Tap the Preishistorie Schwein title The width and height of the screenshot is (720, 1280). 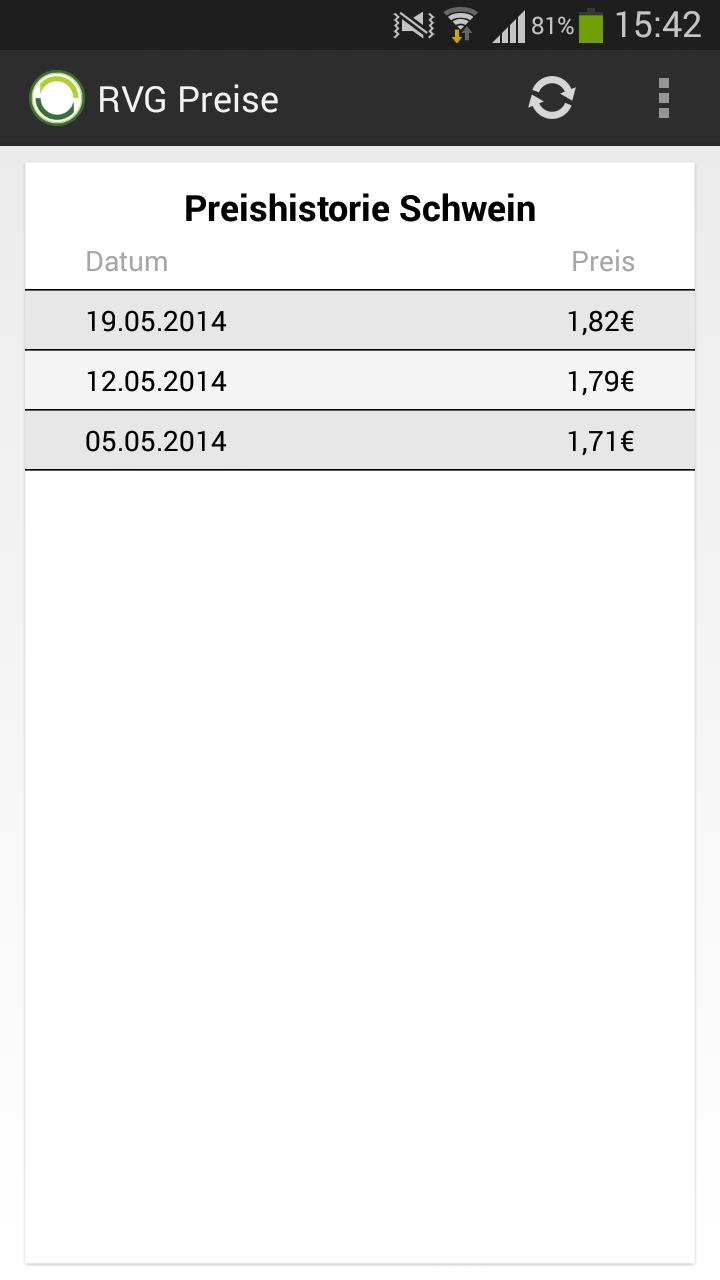[360, 208]
